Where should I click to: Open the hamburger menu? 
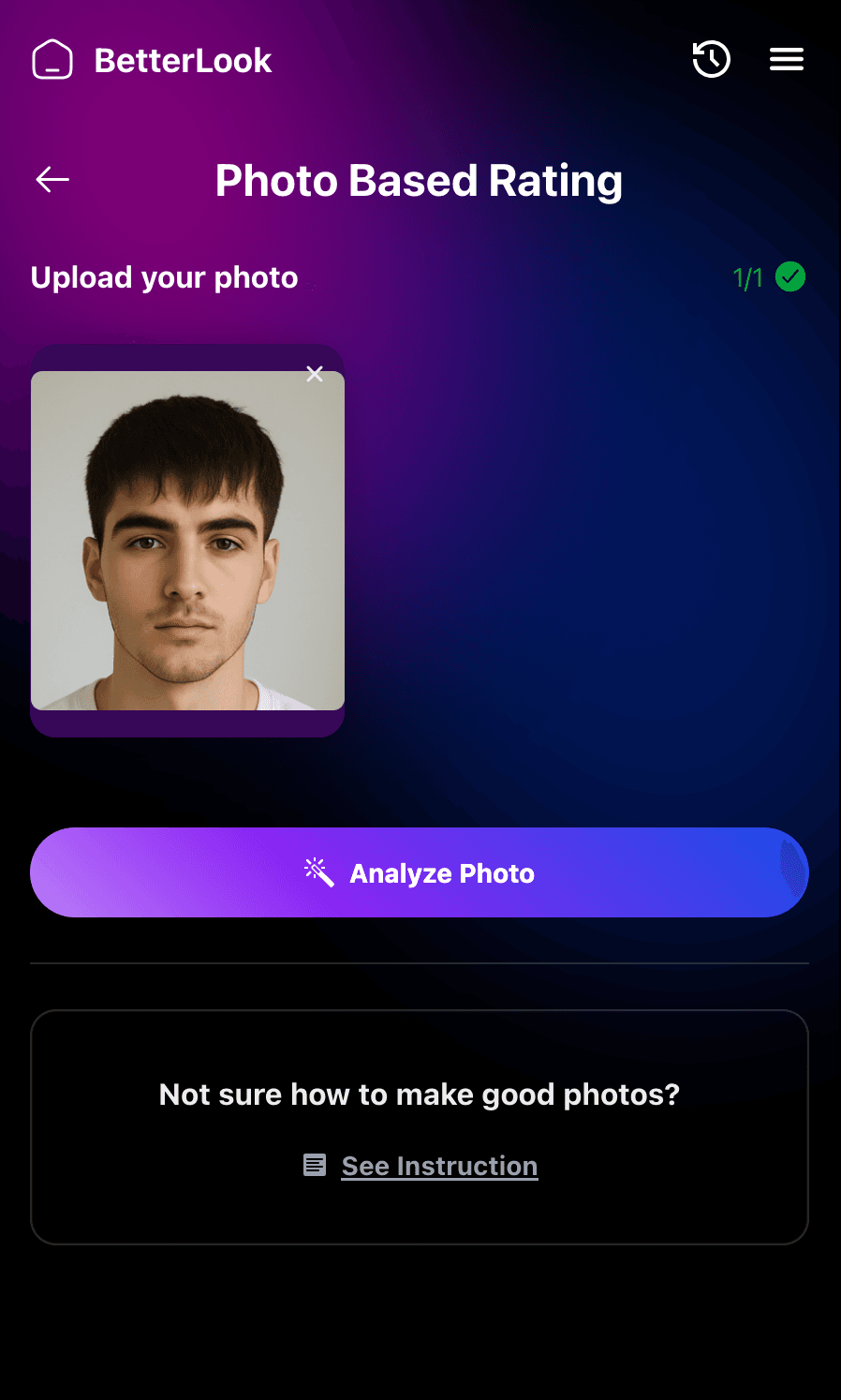coord(786,59)
